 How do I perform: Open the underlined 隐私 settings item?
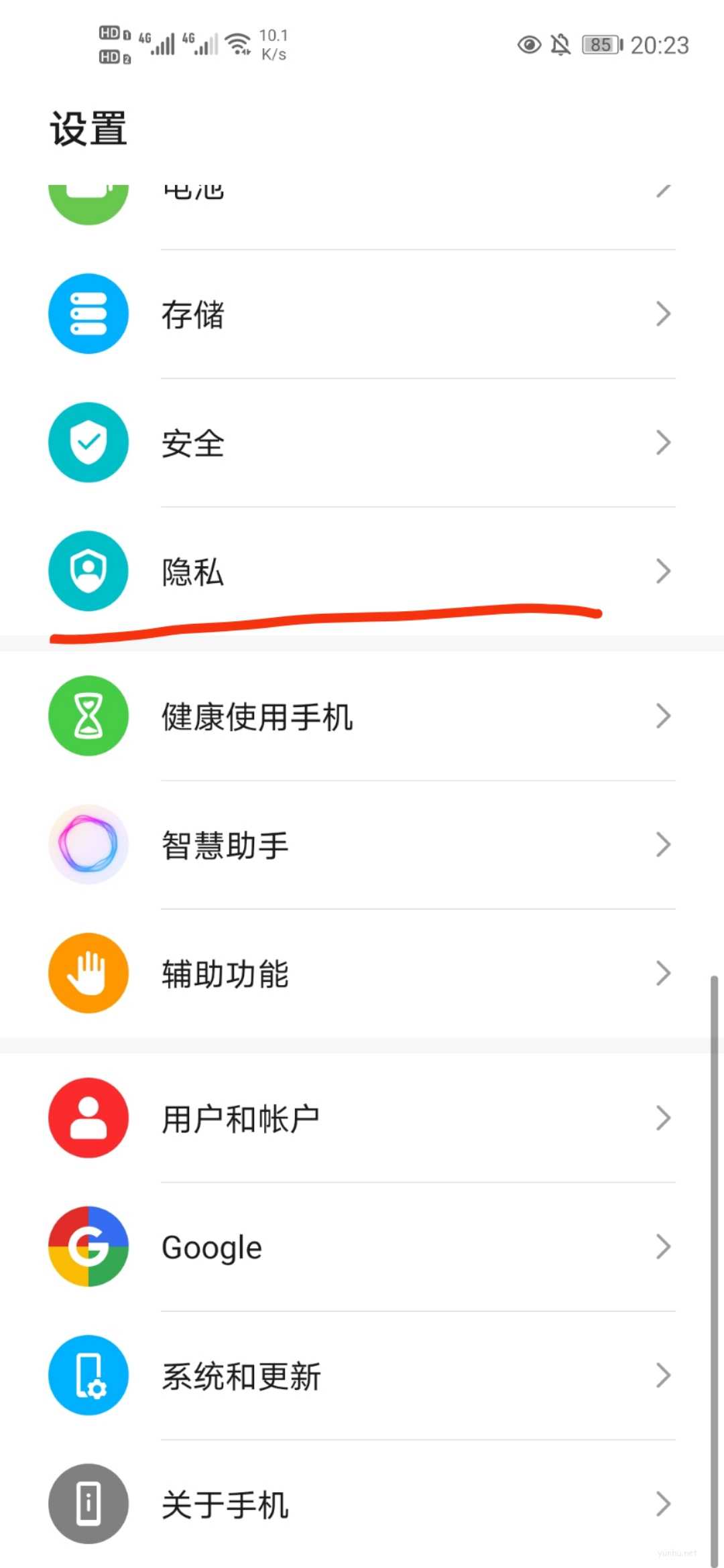coord(192,570)
